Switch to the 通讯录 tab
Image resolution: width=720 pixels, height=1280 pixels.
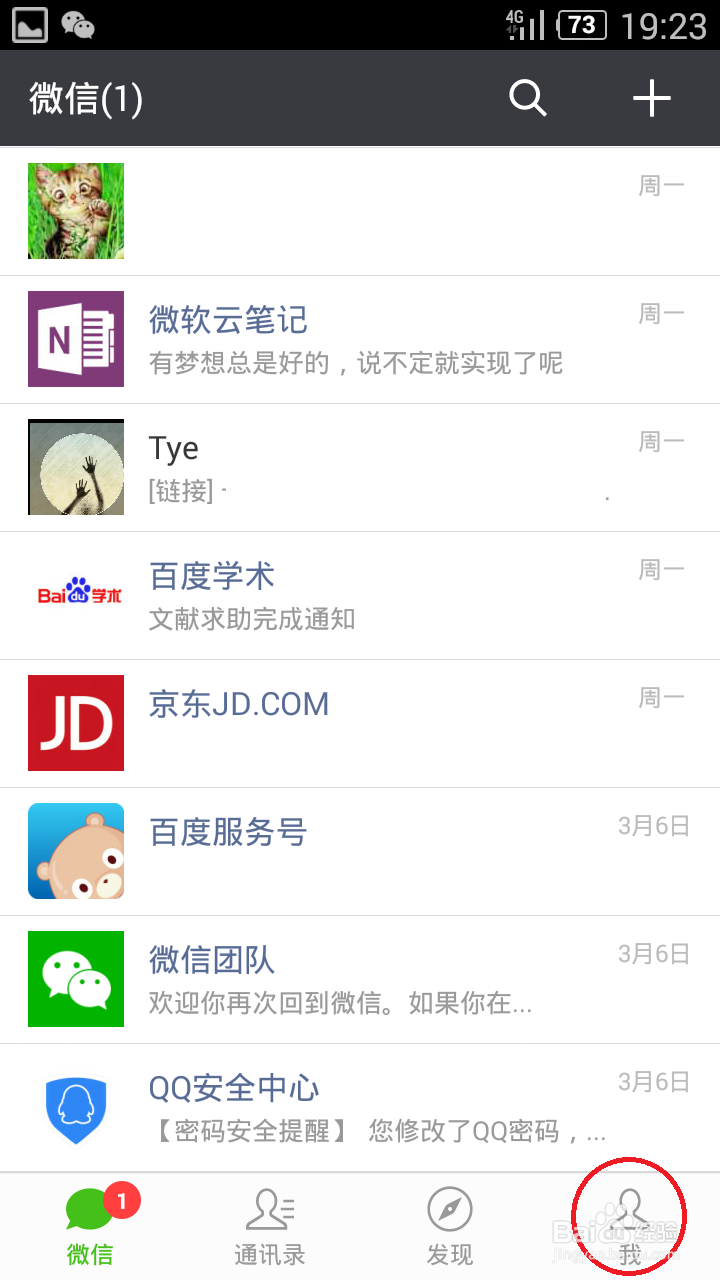[x=270, y=1226]
